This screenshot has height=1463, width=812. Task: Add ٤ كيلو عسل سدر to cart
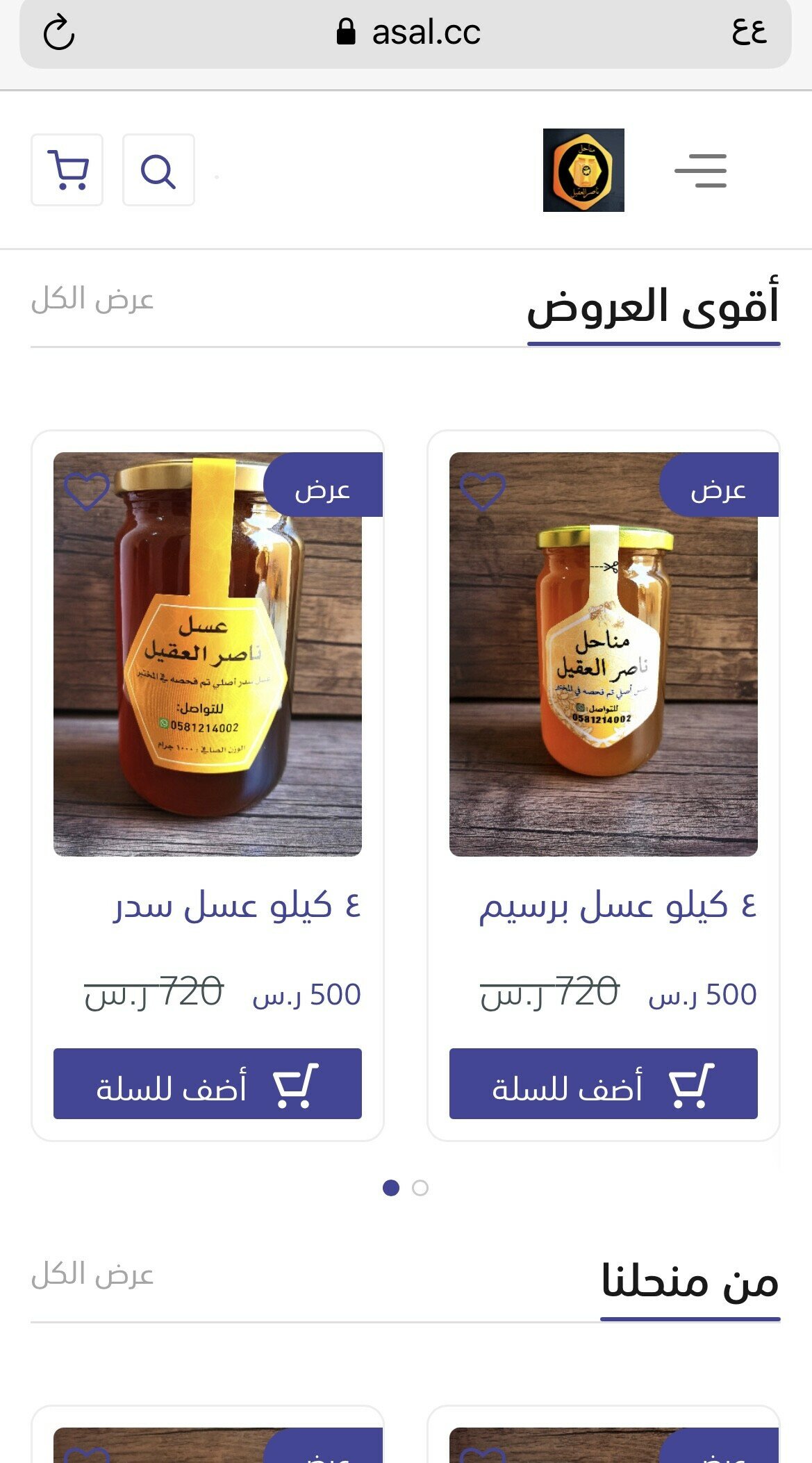208,1084
